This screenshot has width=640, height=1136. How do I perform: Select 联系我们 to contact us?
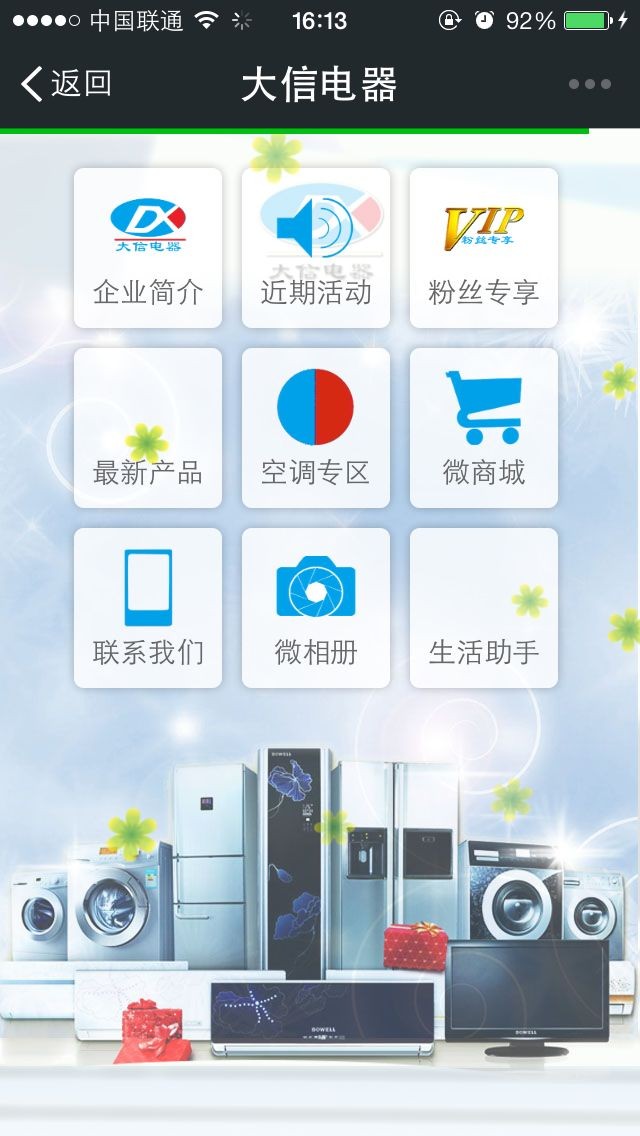148,608
